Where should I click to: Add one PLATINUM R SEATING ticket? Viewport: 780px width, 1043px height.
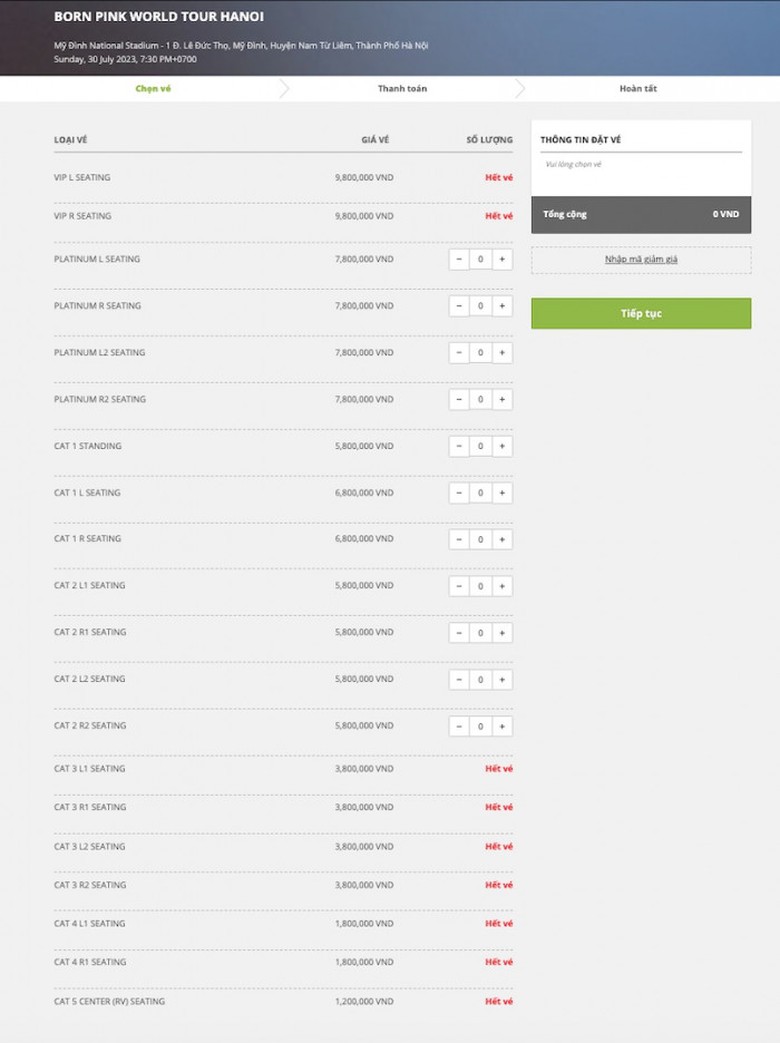502,306
